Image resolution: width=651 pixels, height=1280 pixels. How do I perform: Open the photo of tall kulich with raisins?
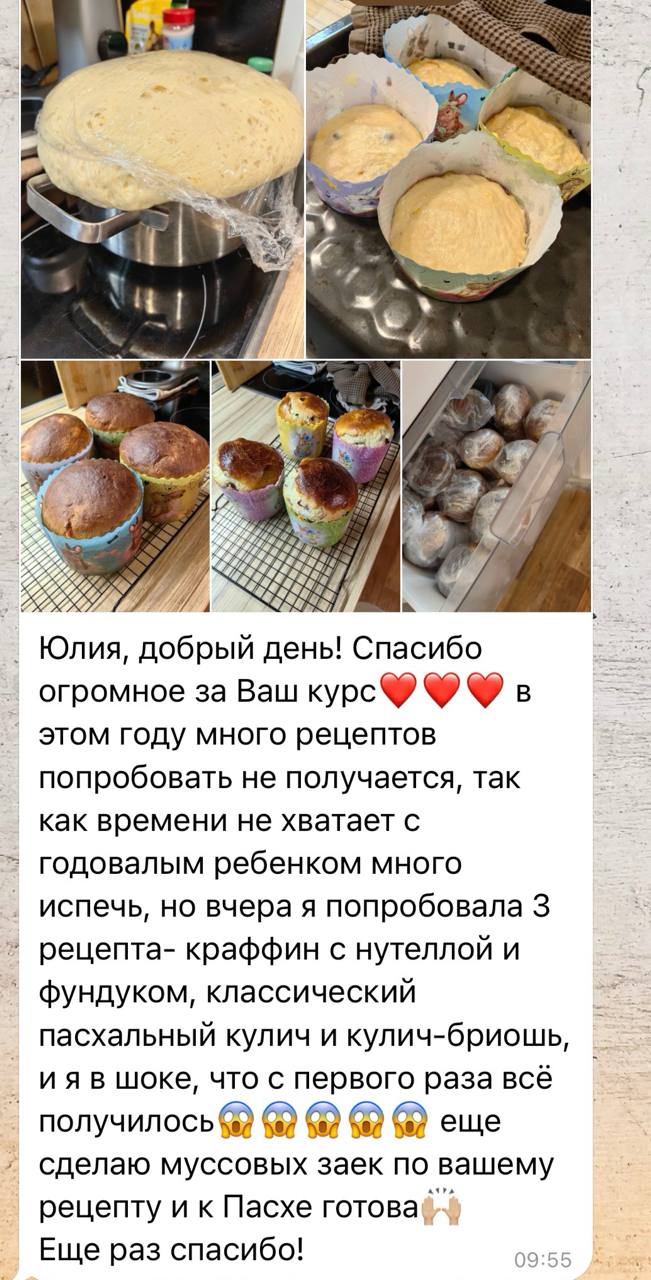305,486
